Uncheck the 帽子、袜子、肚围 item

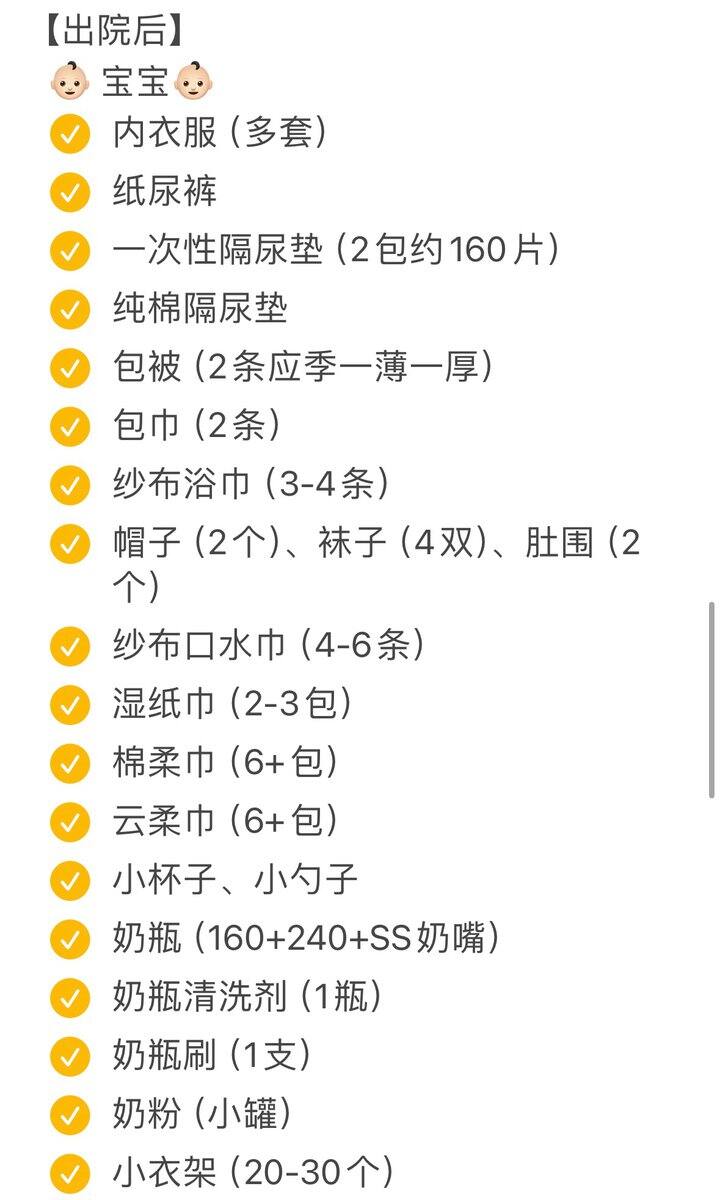(69, 544)
